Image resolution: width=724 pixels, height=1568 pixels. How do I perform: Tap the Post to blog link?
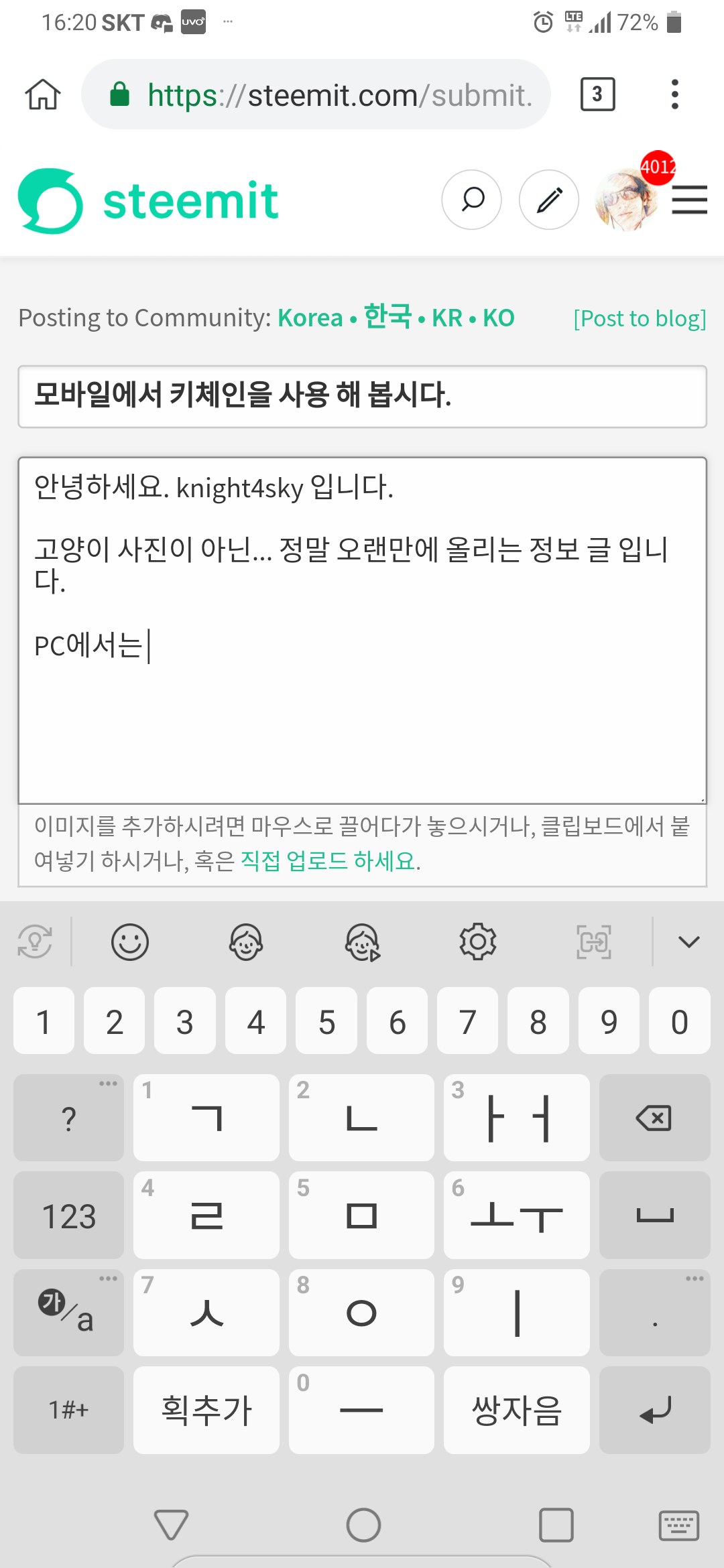click(x=640, y=318)
